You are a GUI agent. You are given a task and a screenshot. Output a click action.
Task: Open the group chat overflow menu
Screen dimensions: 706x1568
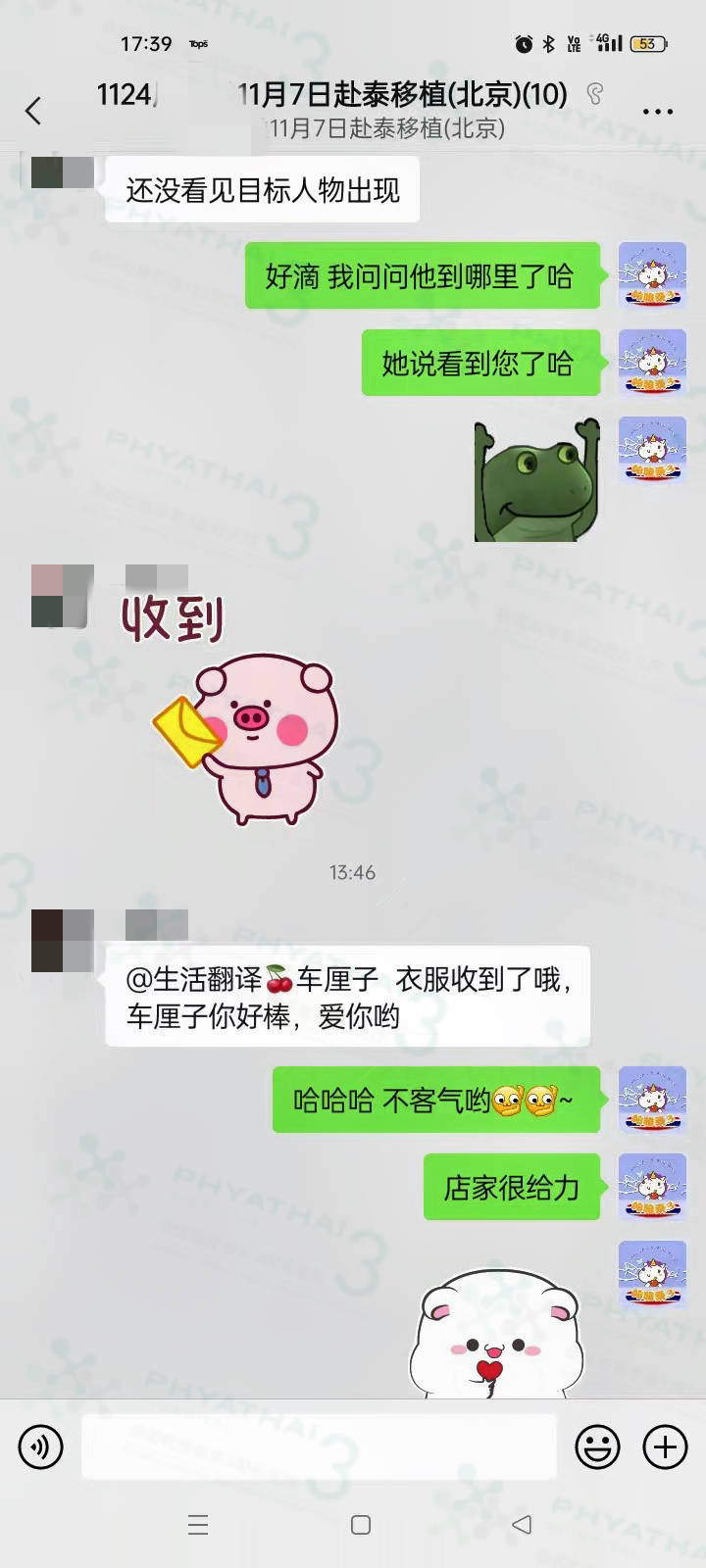tap(657, 111)
